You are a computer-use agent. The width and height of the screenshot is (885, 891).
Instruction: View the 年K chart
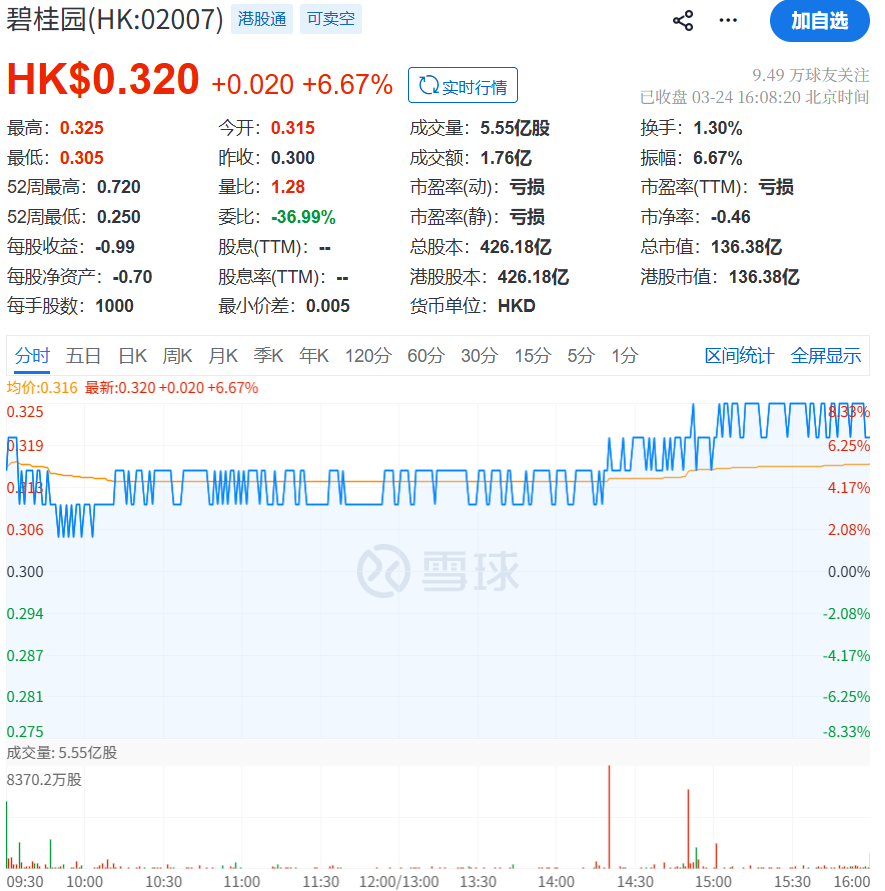click(x=314, y=356)
